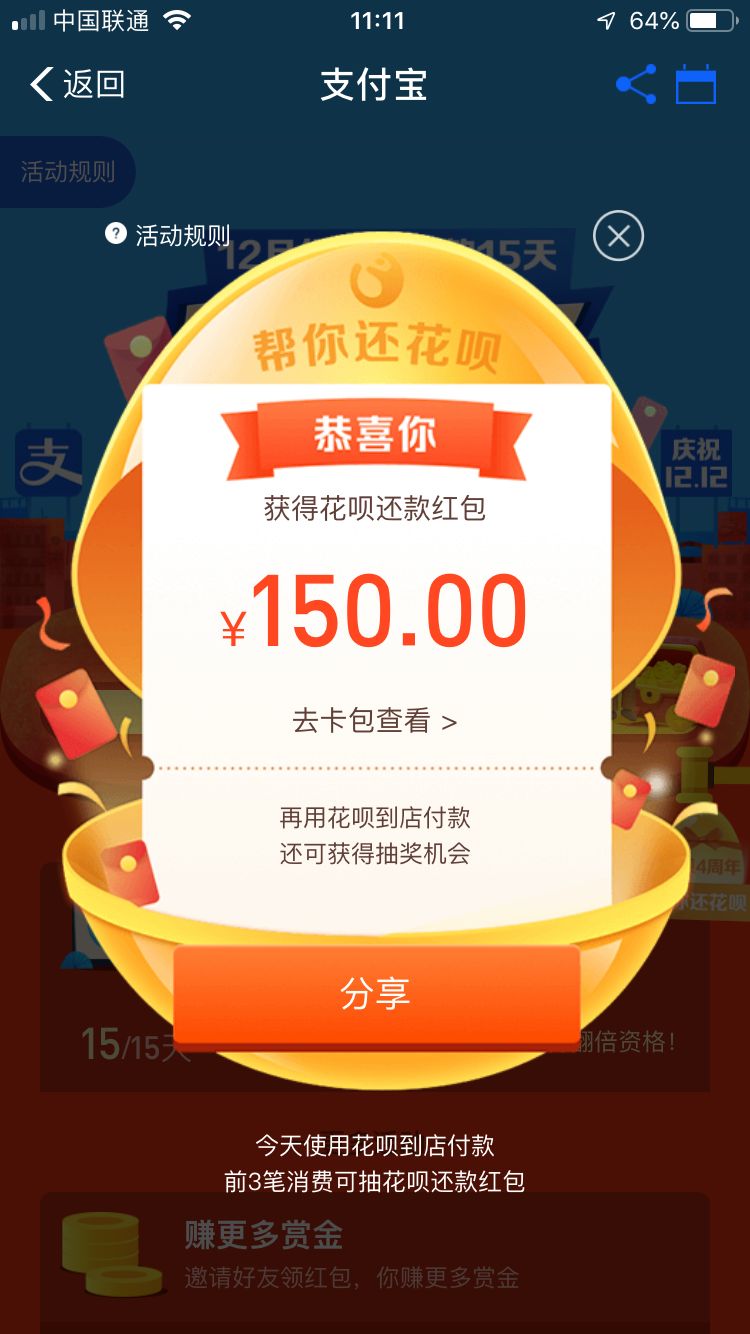Open the share icon in the top bar
The image size is (750, 1334).
[x=636, y=85]
